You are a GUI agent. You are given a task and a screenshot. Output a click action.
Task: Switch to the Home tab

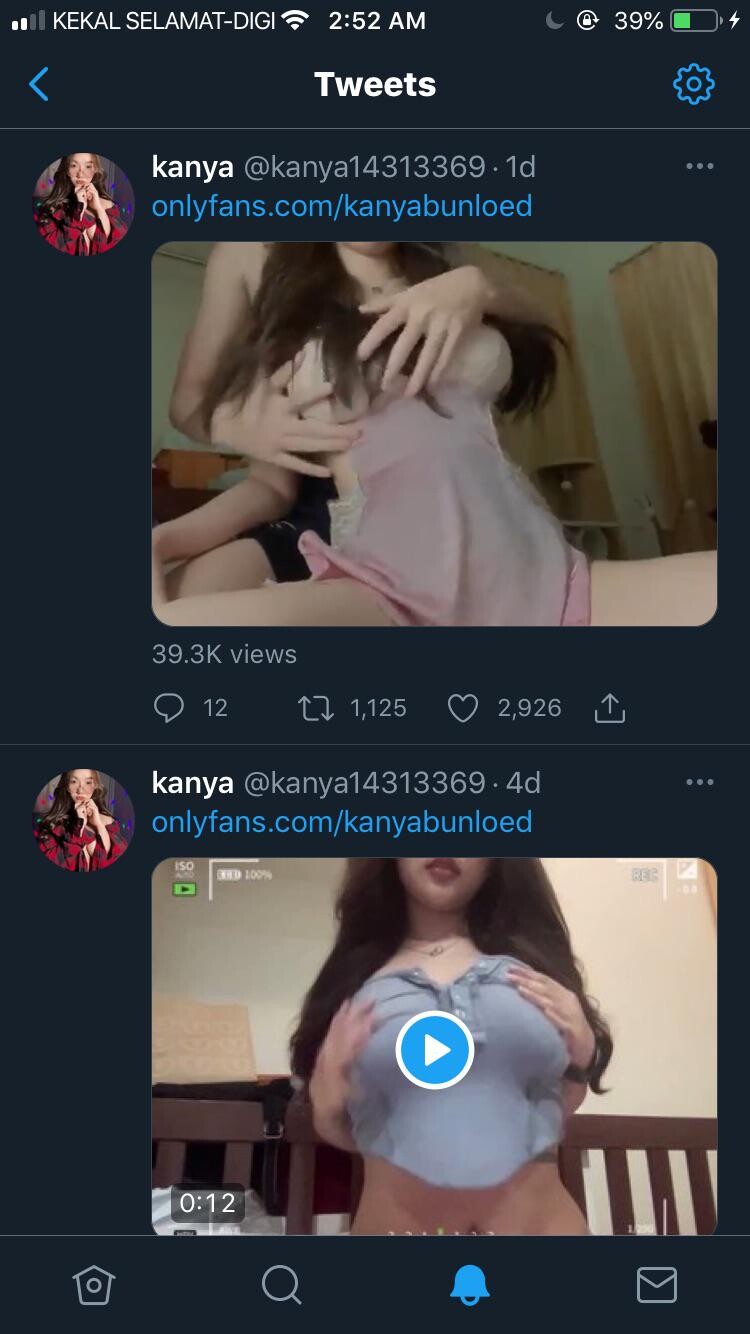pyautogui.click(x=94, y=1284)
